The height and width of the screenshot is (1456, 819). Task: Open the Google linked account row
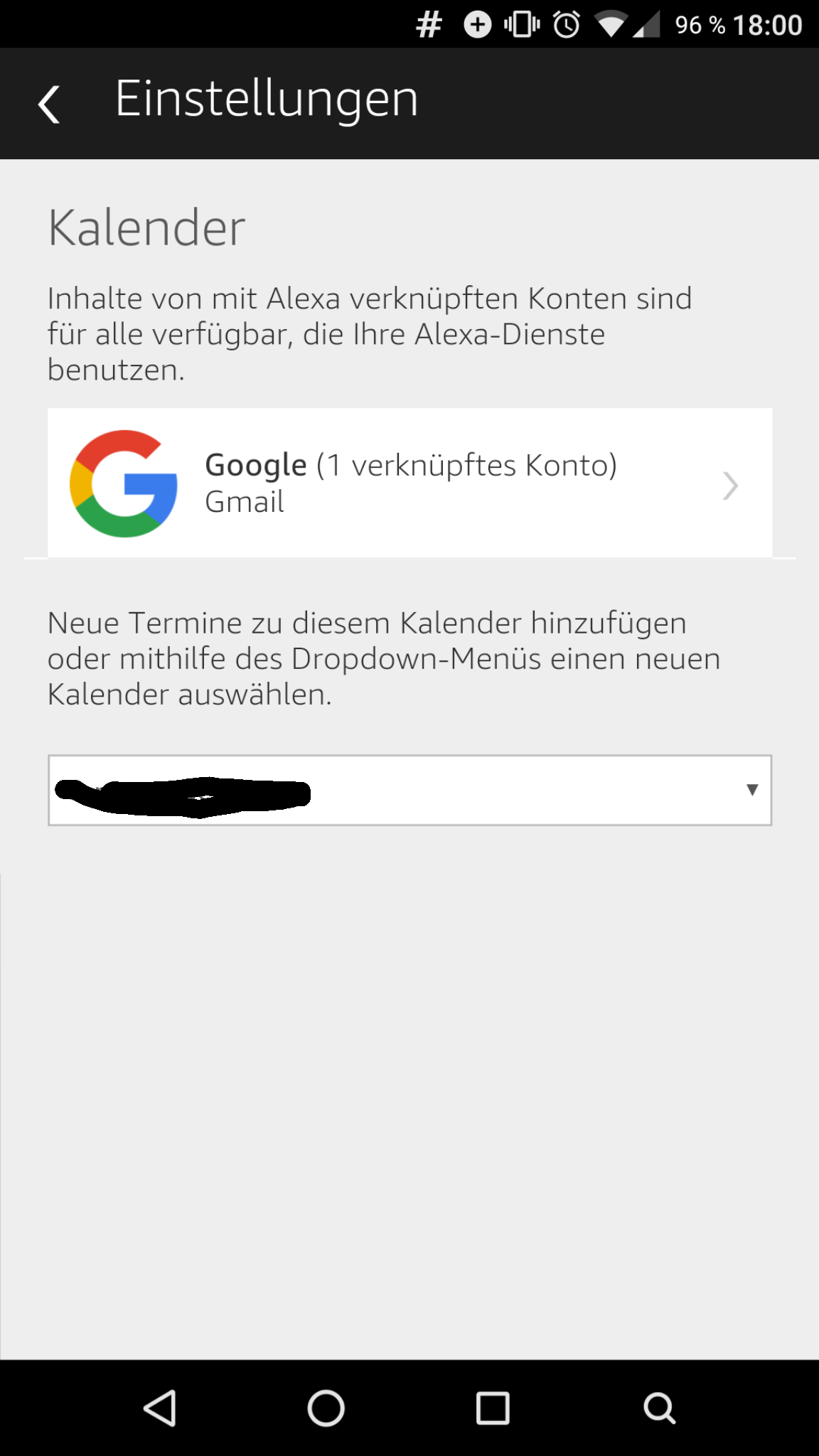pos(409,483)
